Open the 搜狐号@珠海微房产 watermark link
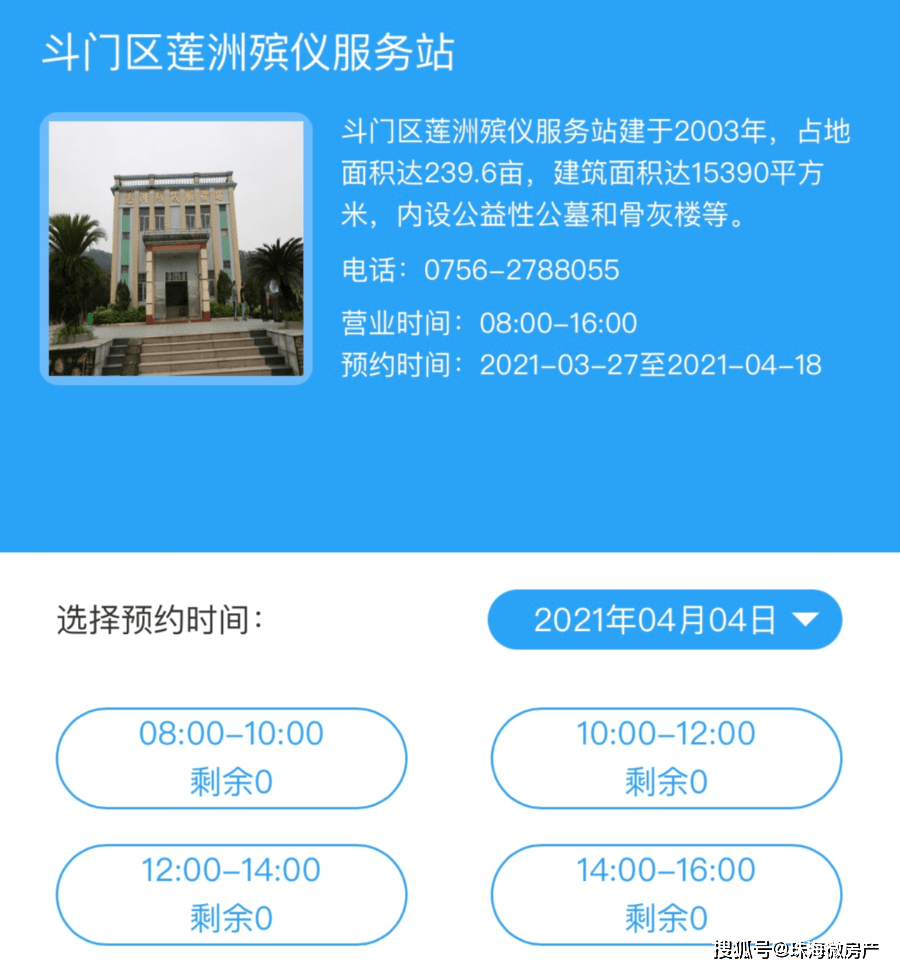 tap(810, 953)
